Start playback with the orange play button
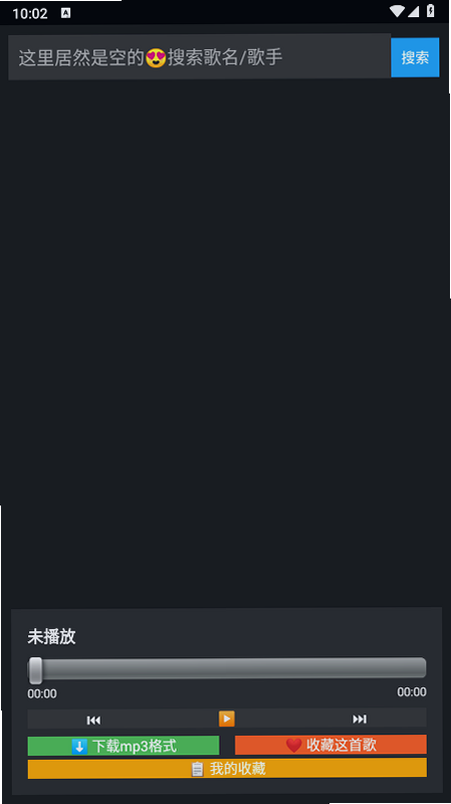Image resolution: width=451 pixels, height=804 pixels. (x=227, y=718)
